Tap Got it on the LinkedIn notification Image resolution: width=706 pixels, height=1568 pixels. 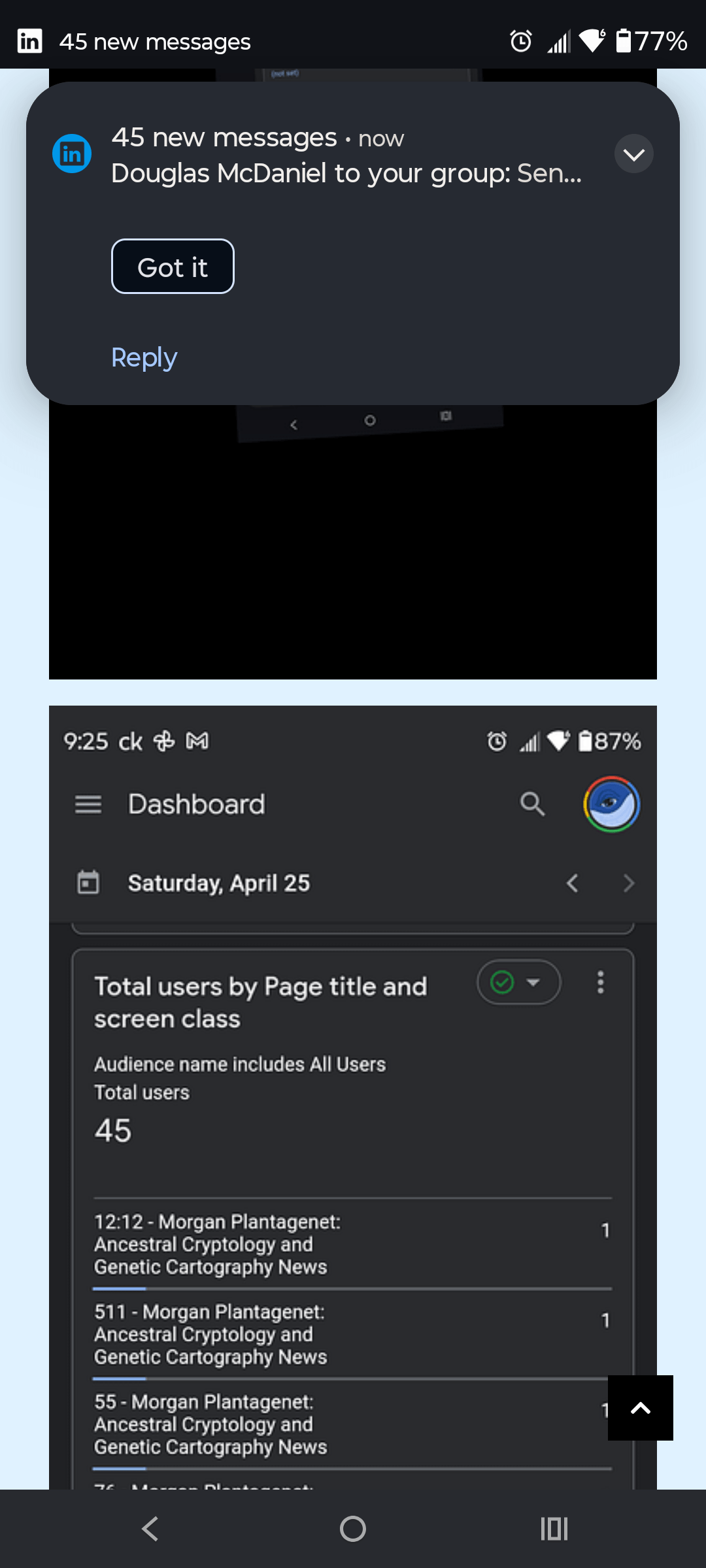click(x=173, y=267)
